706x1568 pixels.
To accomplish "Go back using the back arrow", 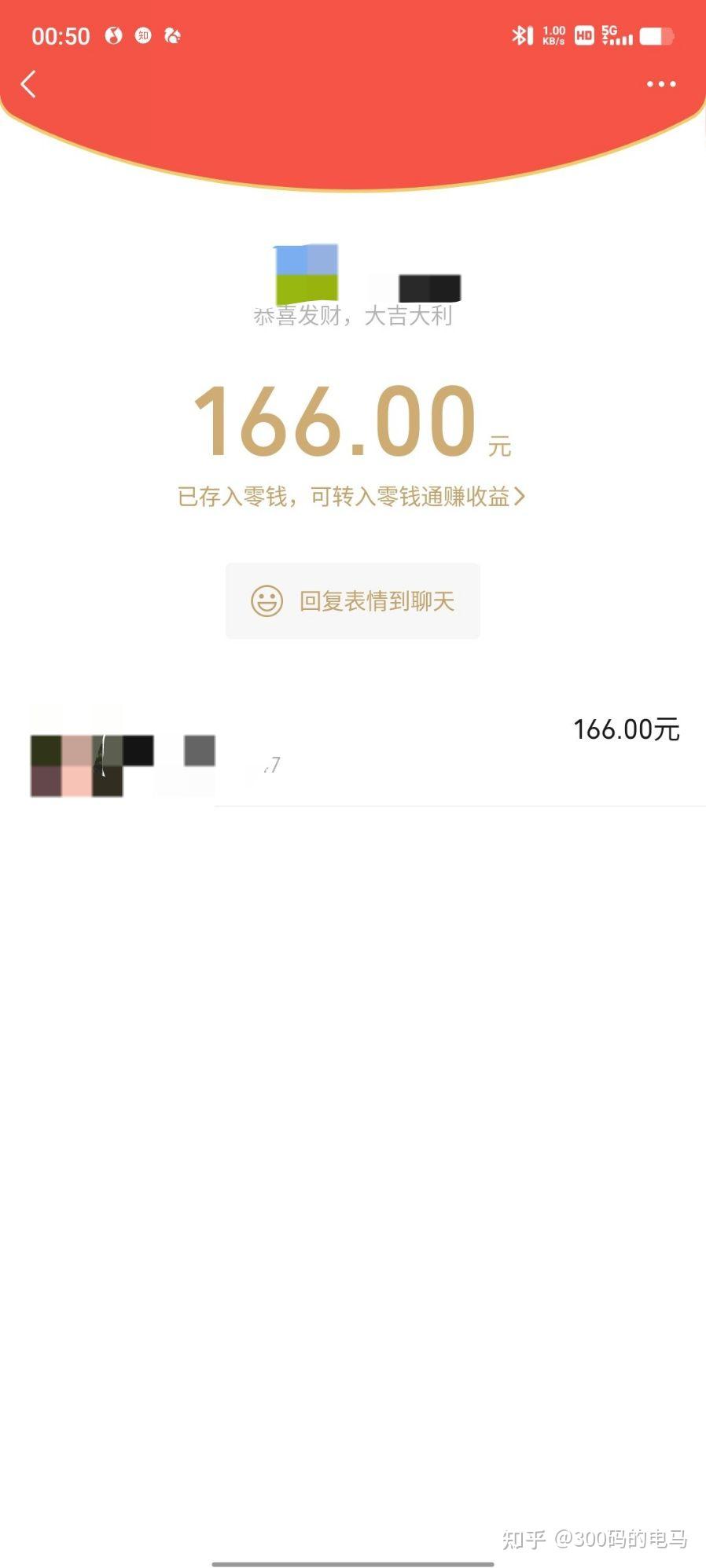I will tap(29, 83).
